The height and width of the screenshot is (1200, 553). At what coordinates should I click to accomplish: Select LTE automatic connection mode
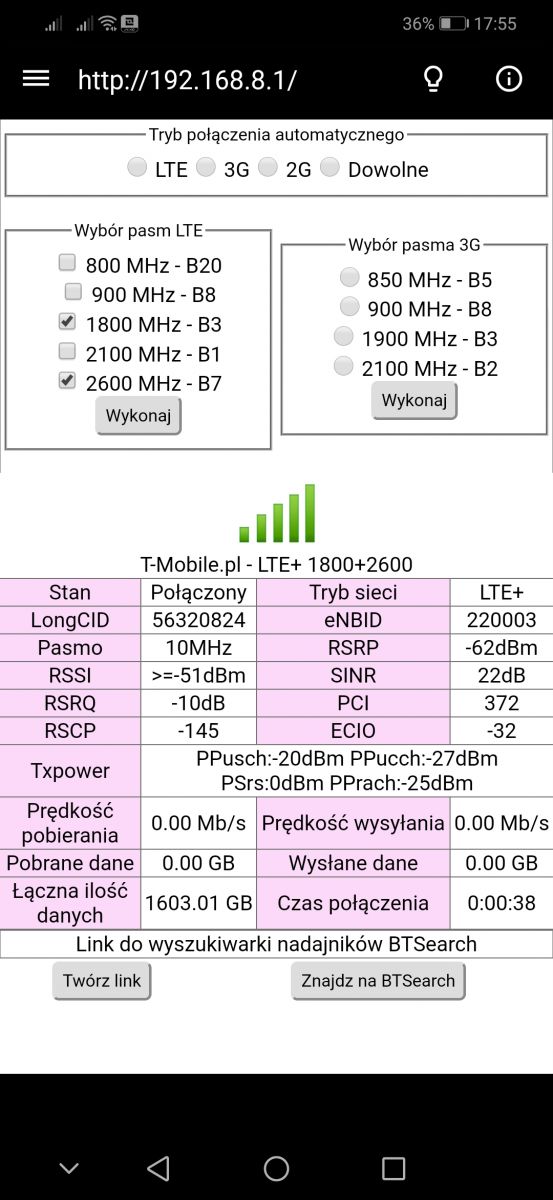click(x=137, y=168)
